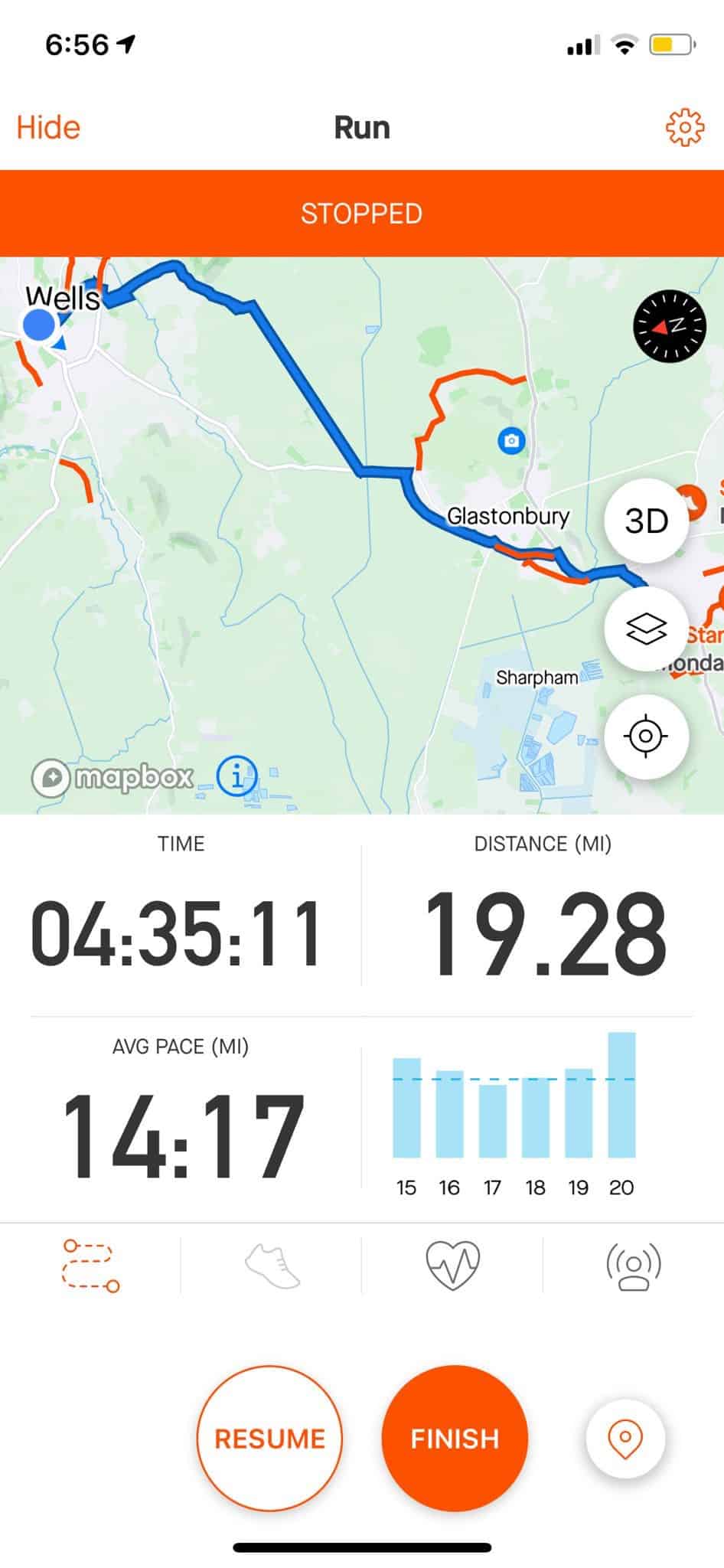
Task: Open the heart rate sensor icon
Action: 453,1265
